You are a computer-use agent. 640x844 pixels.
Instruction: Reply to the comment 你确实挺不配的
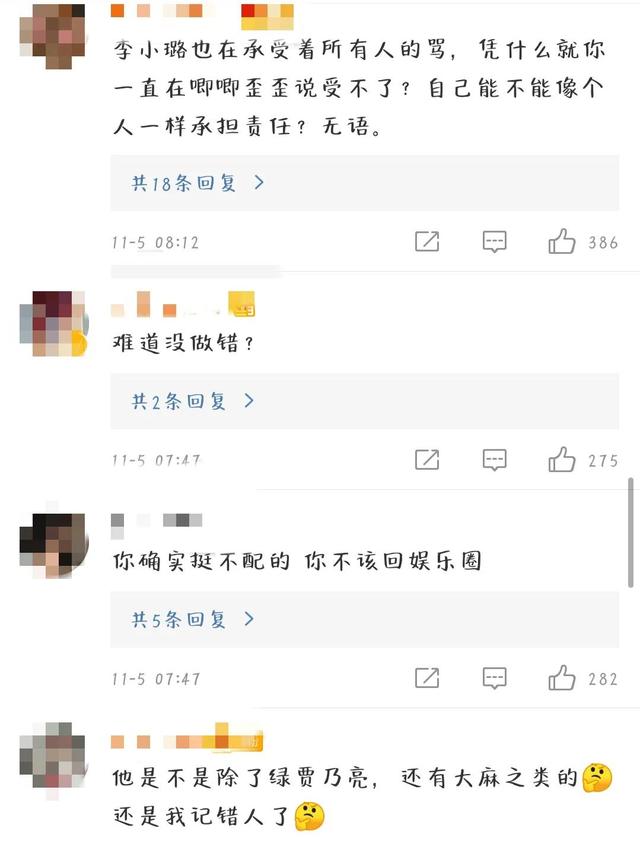point(494,678)
